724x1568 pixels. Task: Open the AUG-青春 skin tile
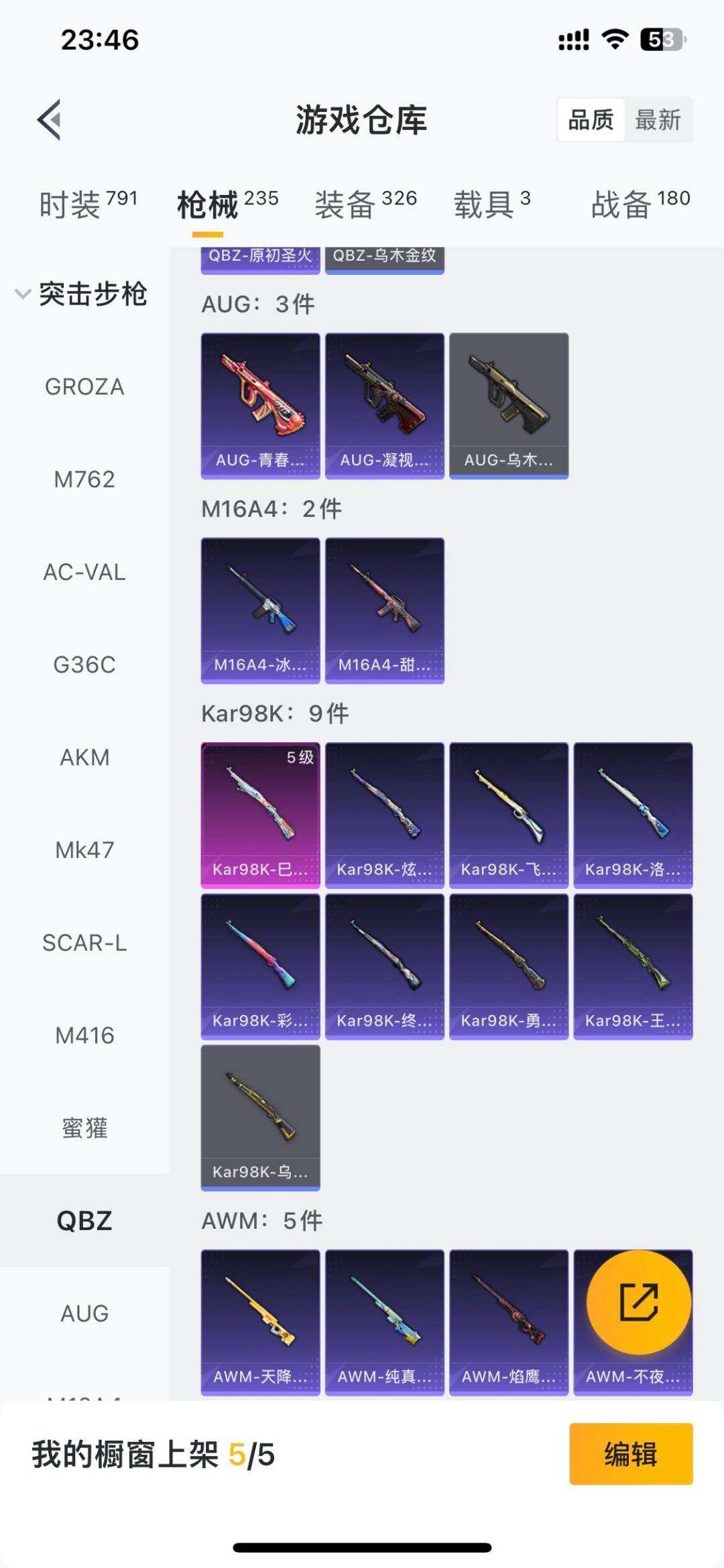[260, 406]
